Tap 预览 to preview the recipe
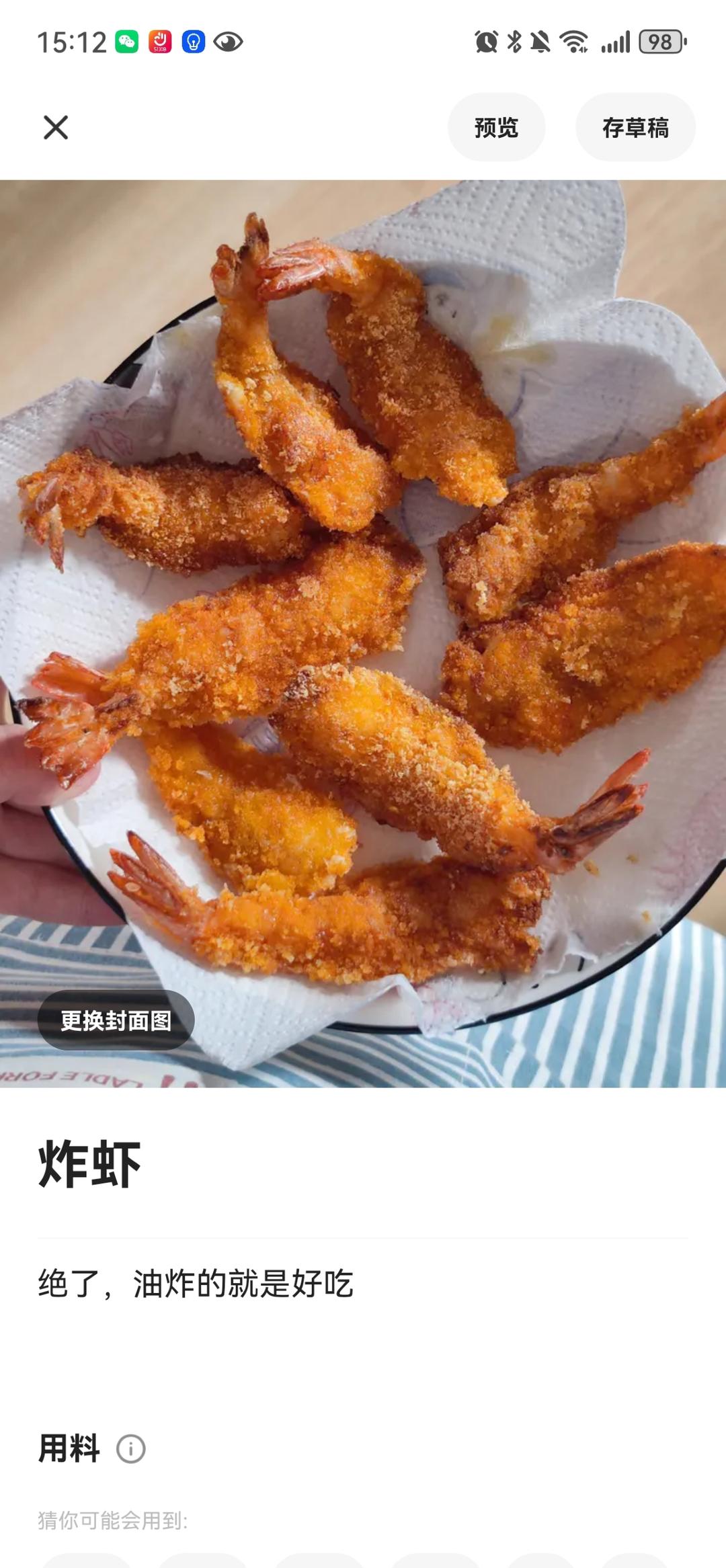The image size is (726, 1568). pyautogui.click(x=496, y=127)
